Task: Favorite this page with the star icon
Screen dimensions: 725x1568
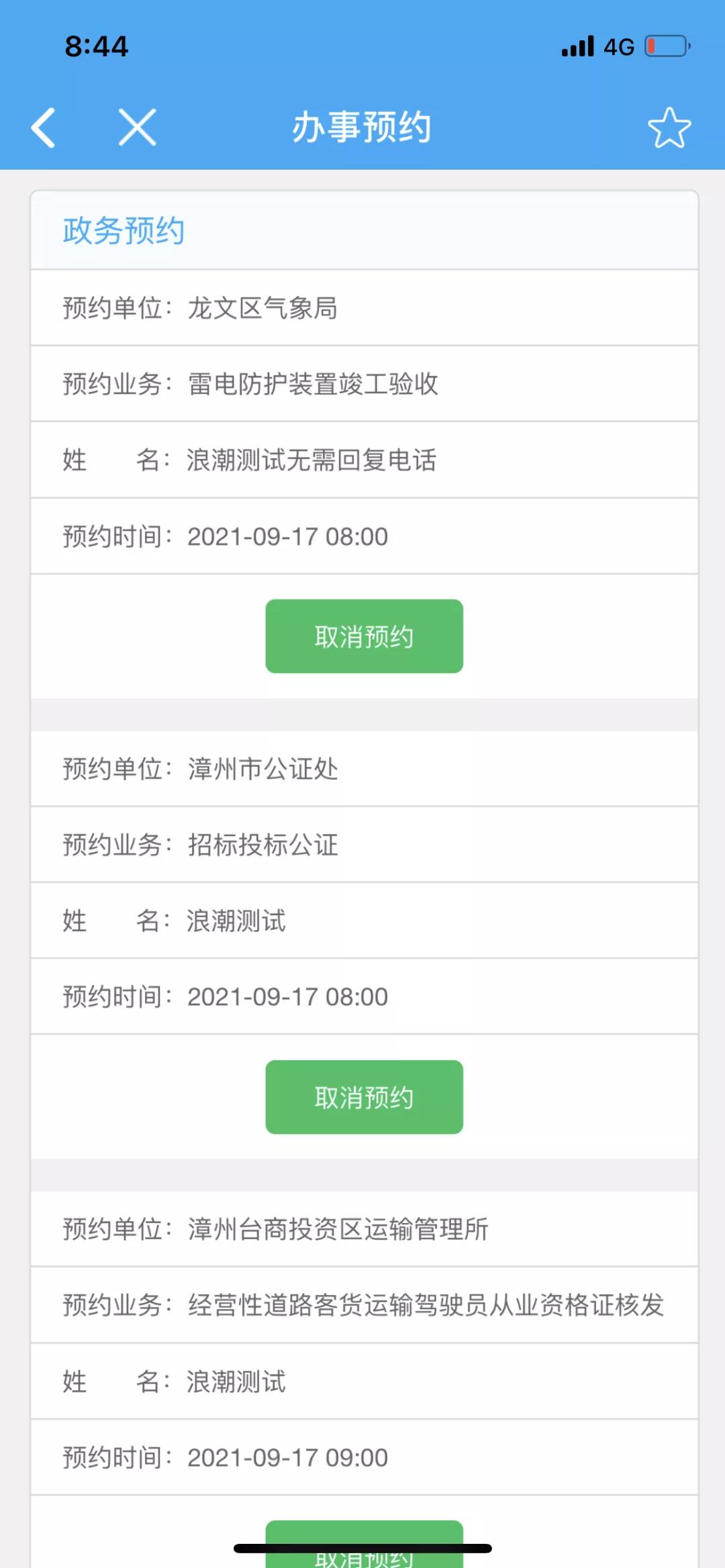Action: pos(669,127)
